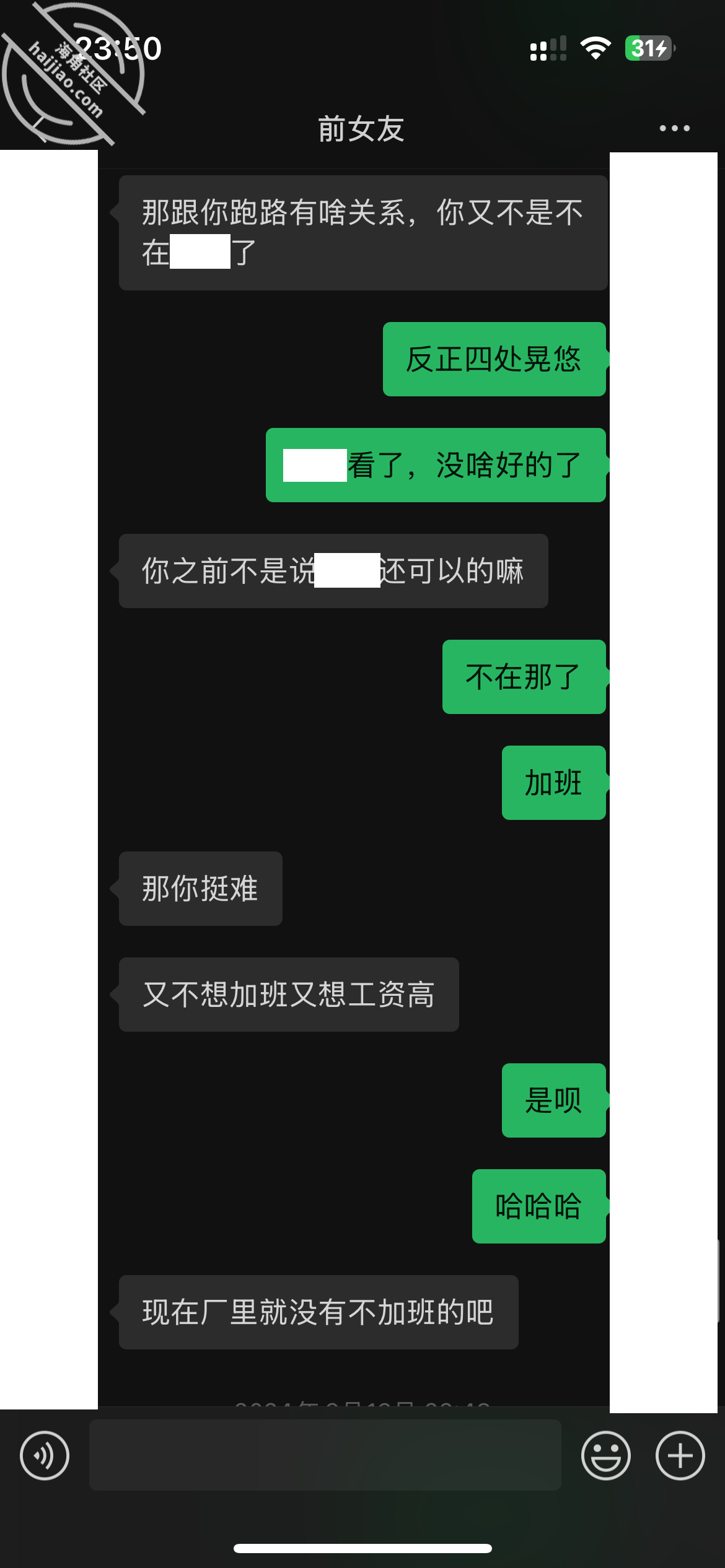The height and width of the screenshot is (1568, 725).
Task: Open the plus attachment menu
Action: [x=680, y=1455]
